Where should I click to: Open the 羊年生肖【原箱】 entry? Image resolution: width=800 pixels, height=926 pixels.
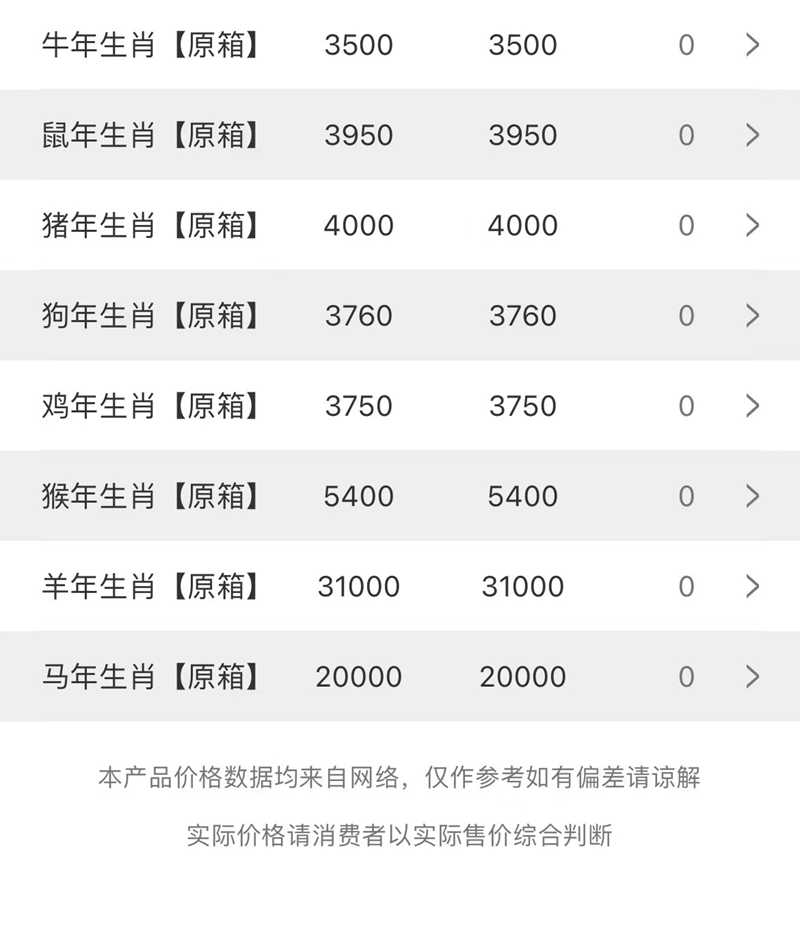[400, 586]
